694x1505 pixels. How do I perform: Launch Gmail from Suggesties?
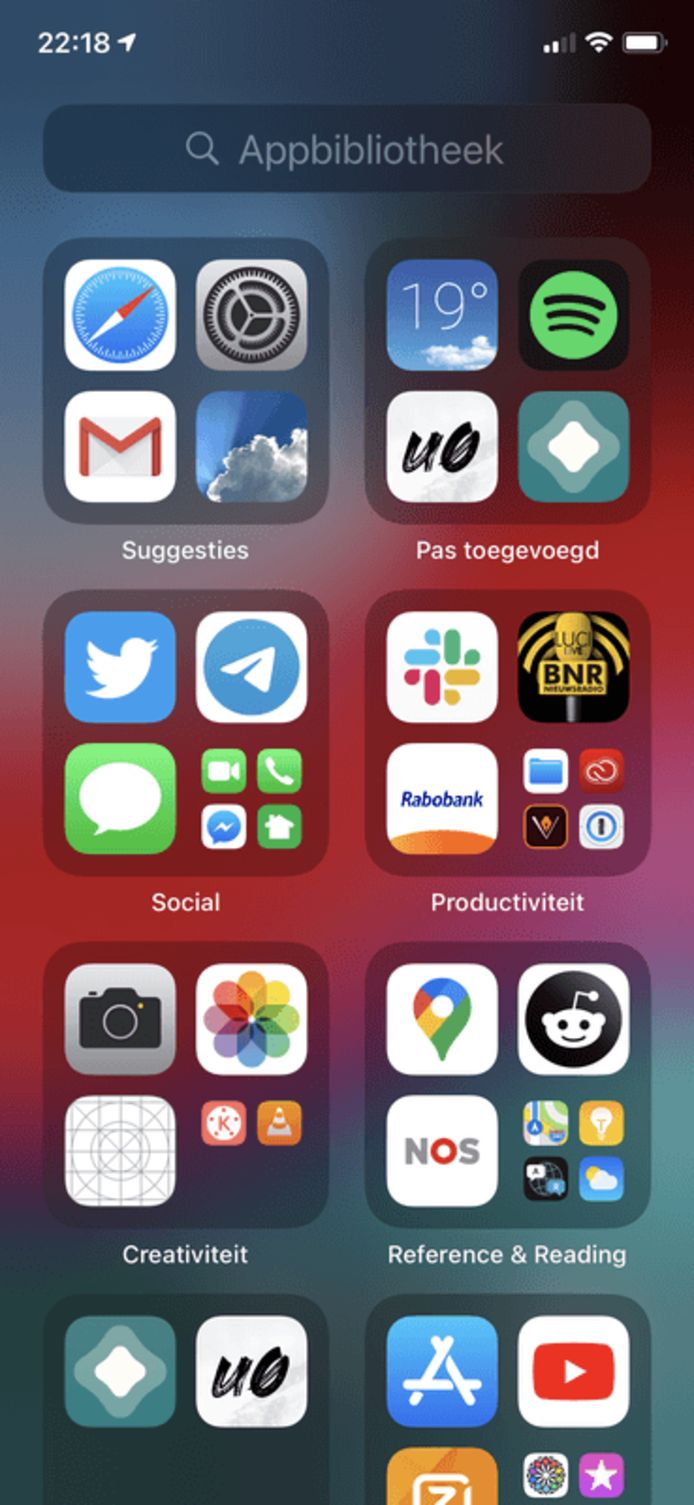[x=120, y=446]
